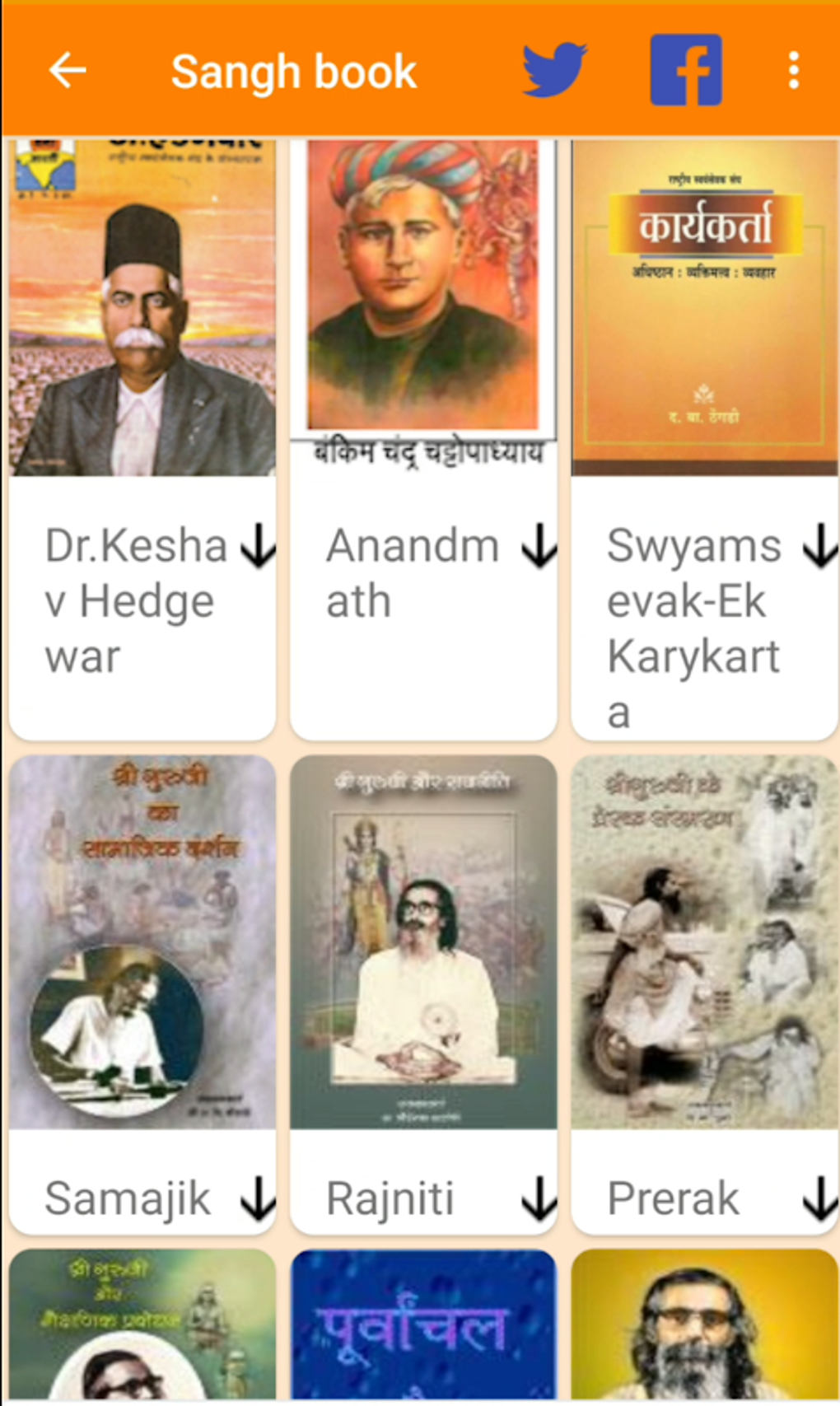Download the Anandmath book
Viewport: 840px width, 1406px height.
click(539, 546)
